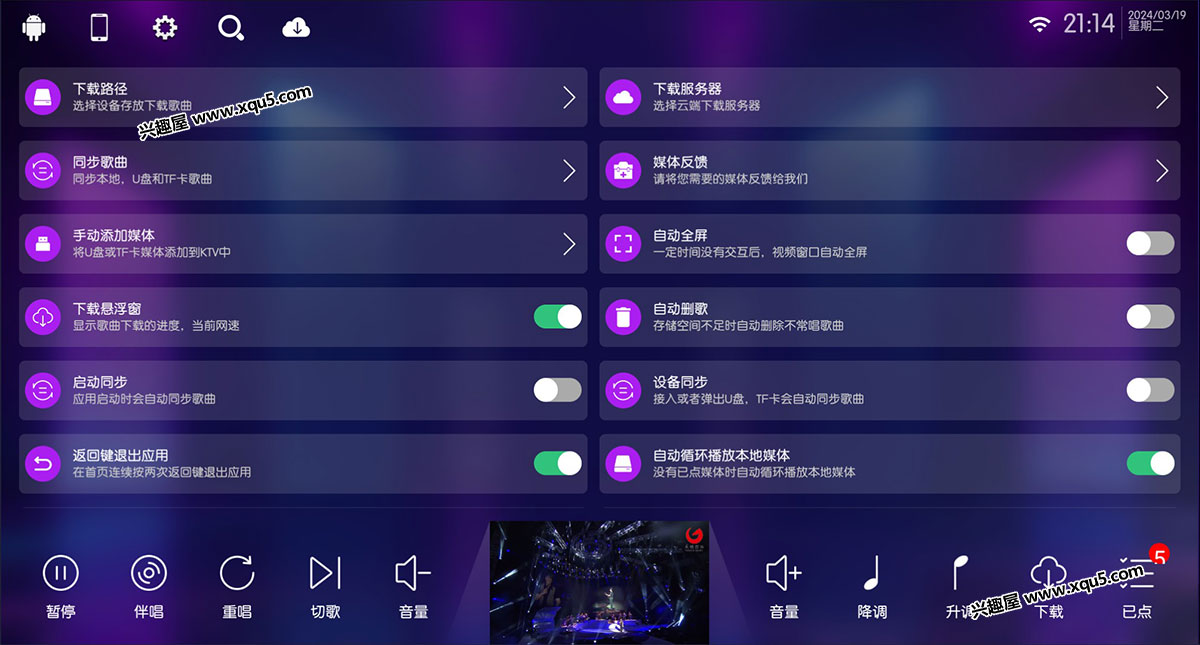Open 下载服务器 server selection
Screen dimensions: 1200x645
click(885, 97)
